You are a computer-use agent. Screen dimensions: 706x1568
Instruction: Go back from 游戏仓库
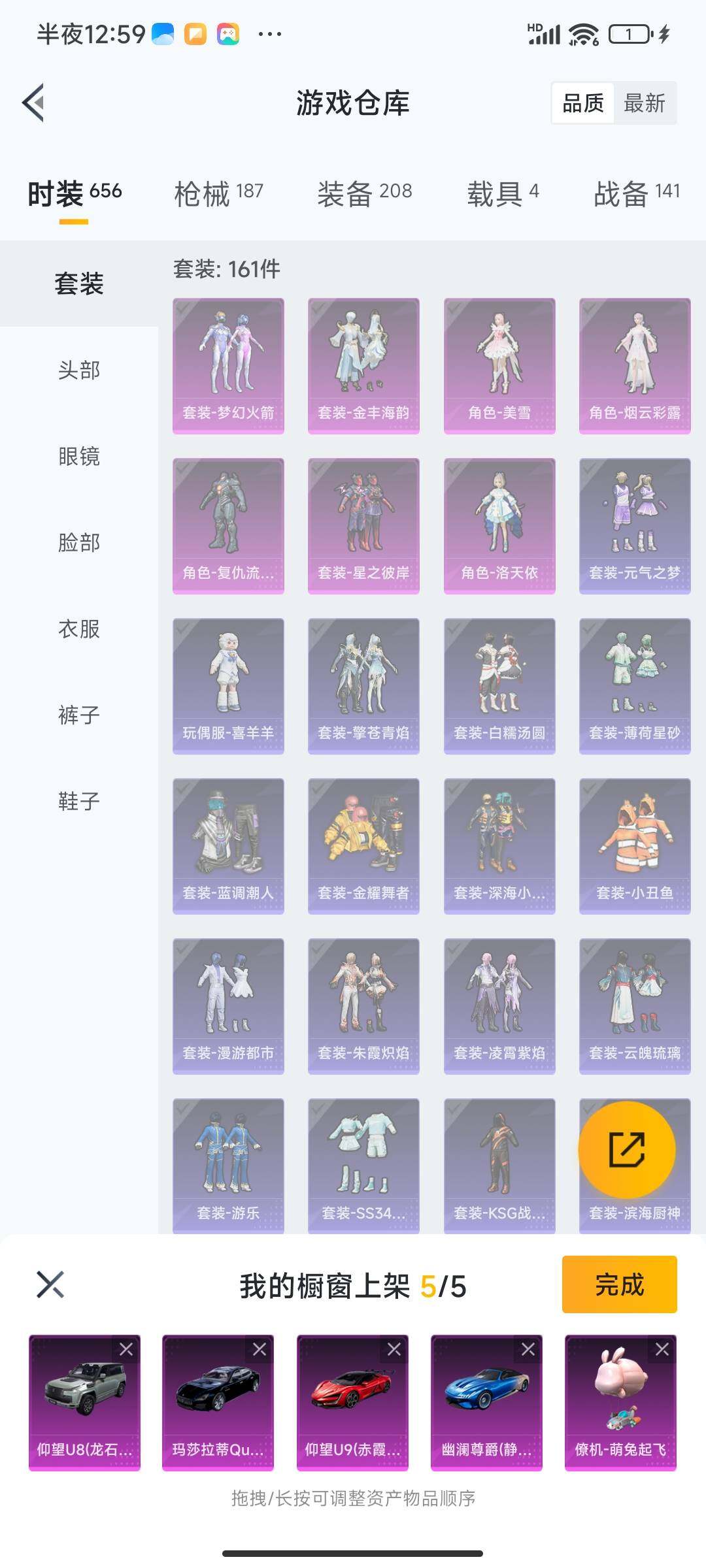coord(34,103)
